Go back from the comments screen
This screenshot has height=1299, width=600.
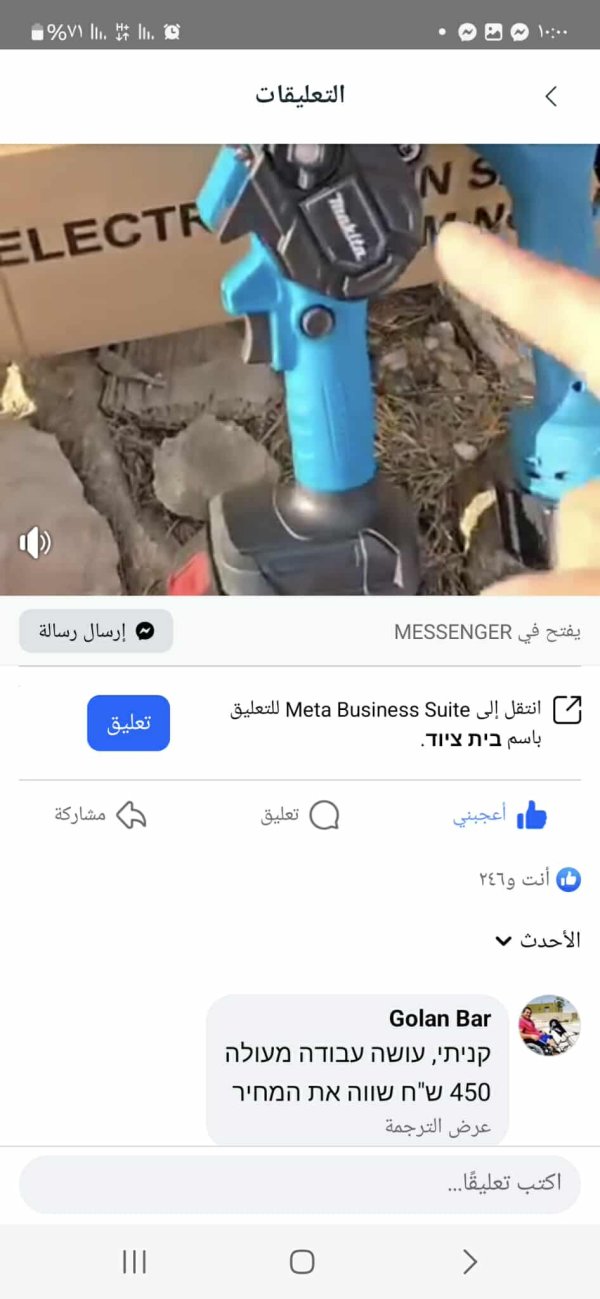point(550,96)
